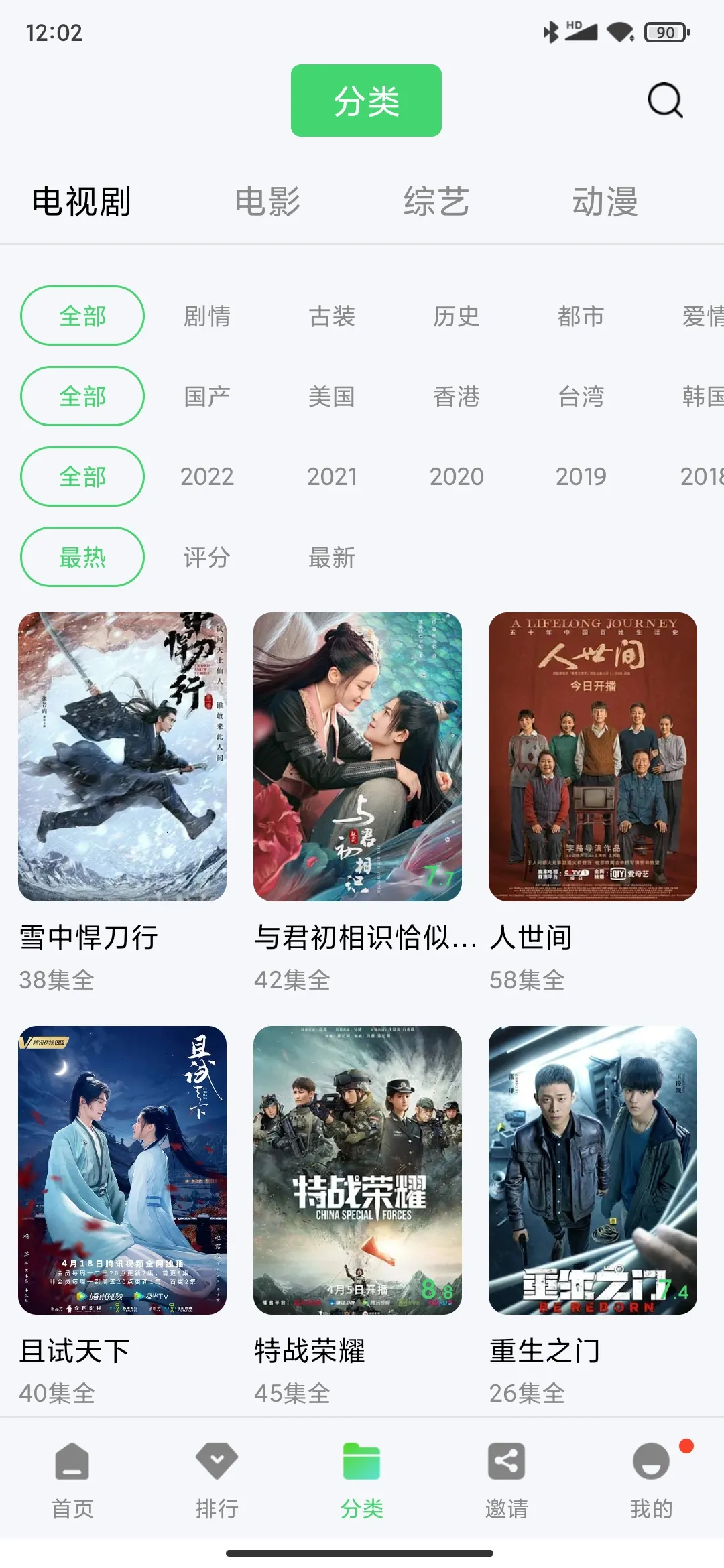Select the first 全部 filter chip
724x1568 pixels.
coord(82,316)
